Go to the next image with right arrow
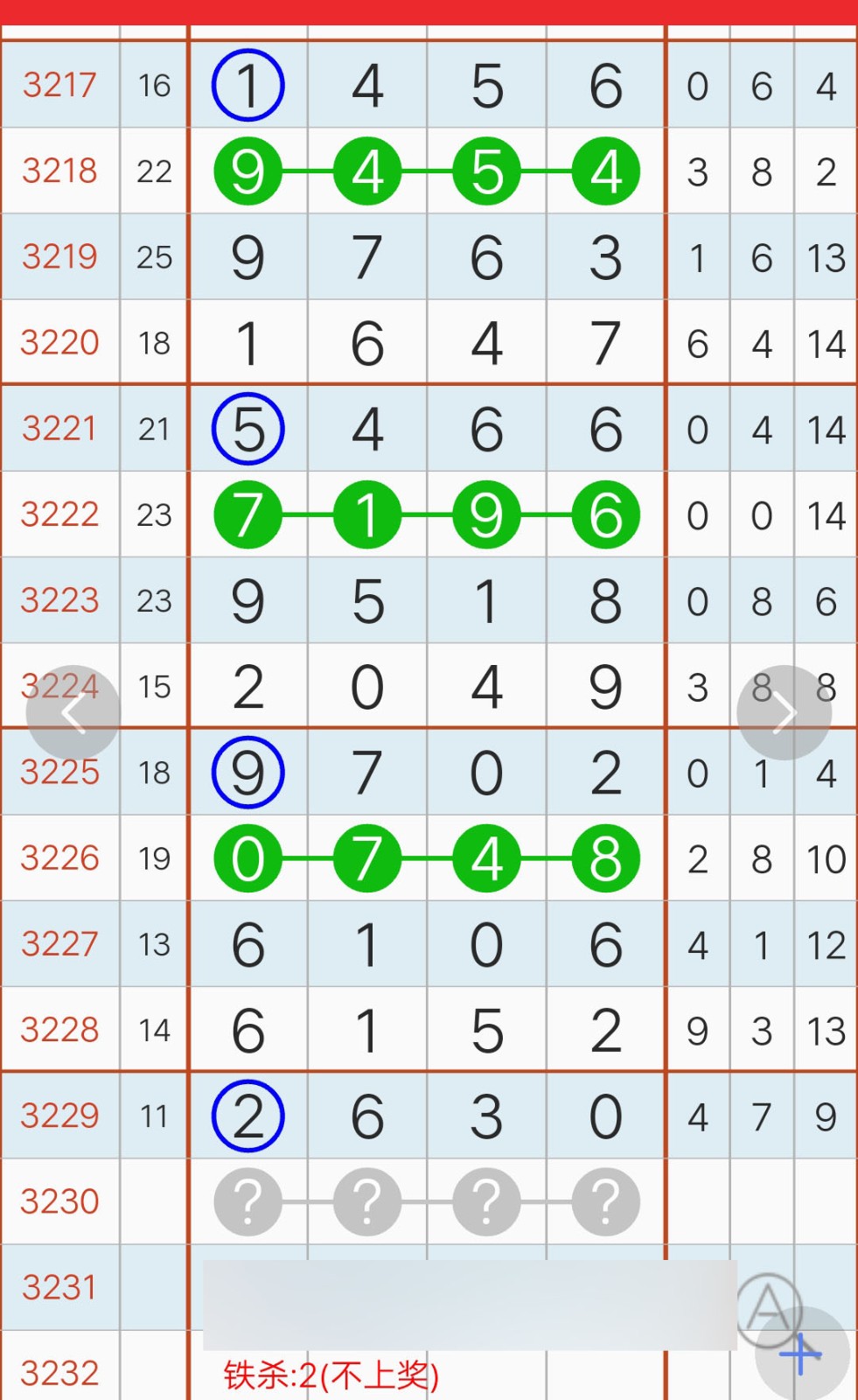 tap(784, 712)
